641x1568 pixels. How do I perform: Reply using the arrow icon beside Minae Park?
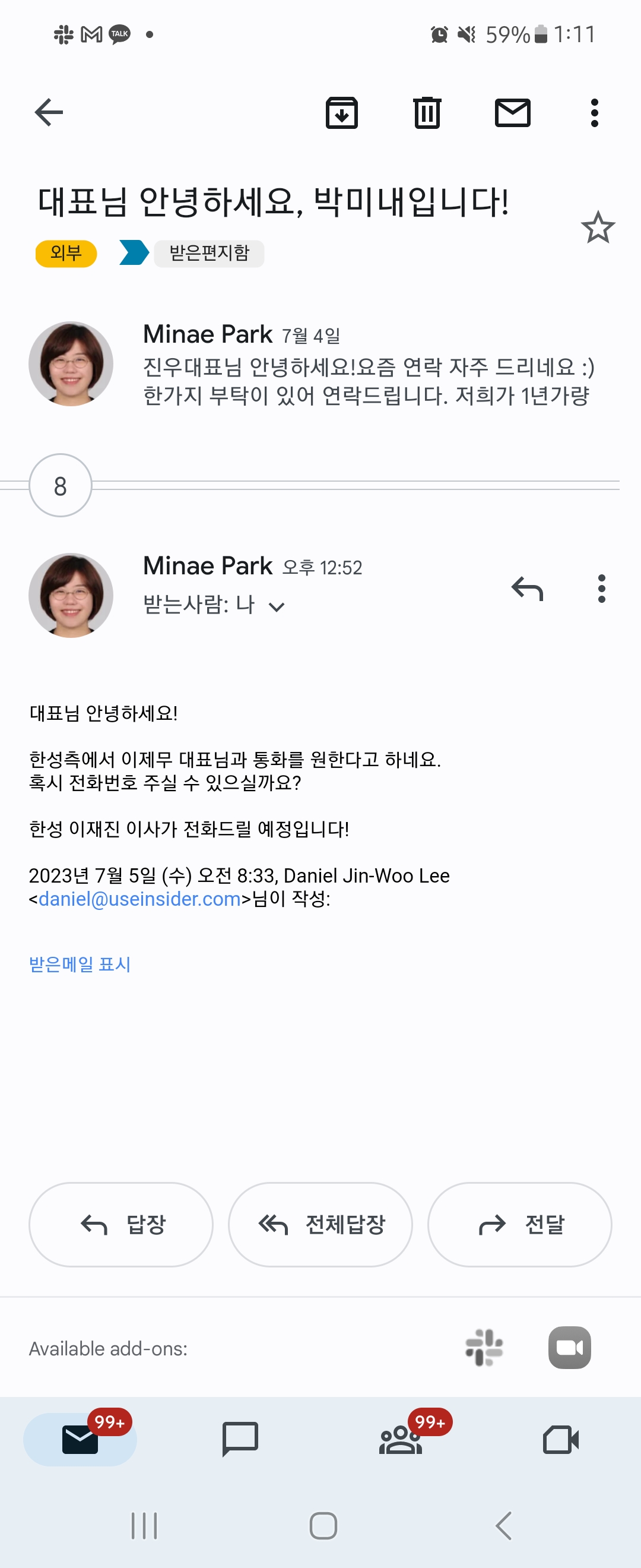527,589
